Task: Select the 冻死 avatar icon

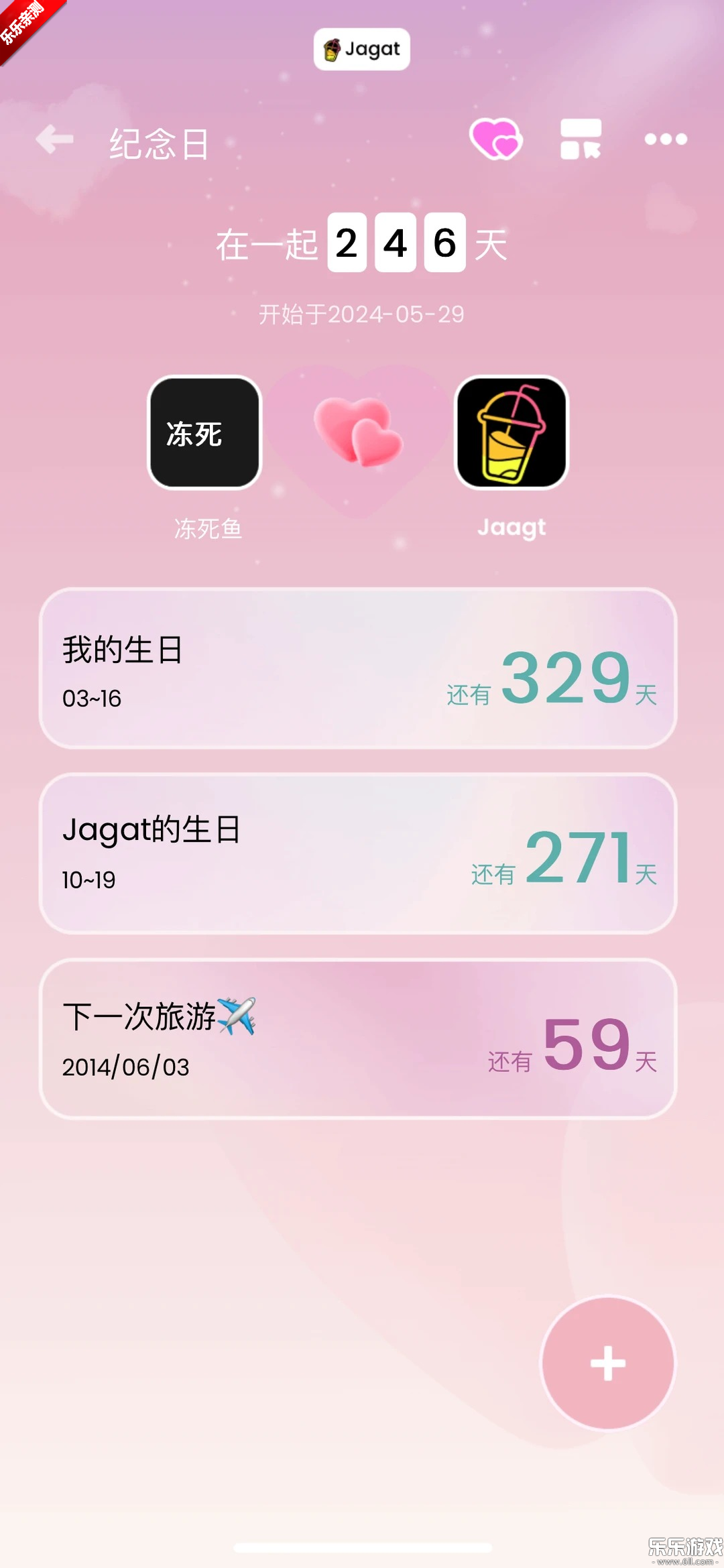Action: 203,432
